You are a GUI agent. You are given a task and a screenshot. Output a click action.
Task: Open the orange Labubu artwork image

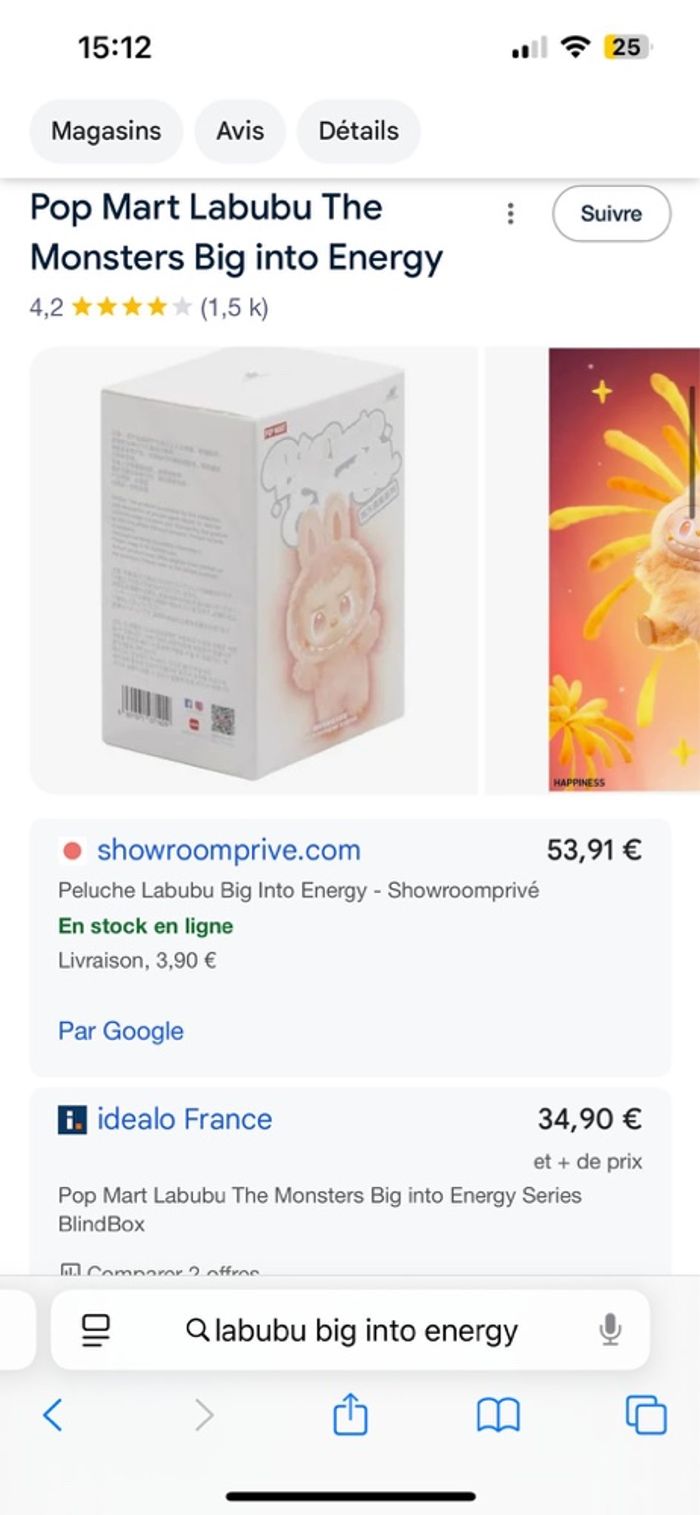624,570
